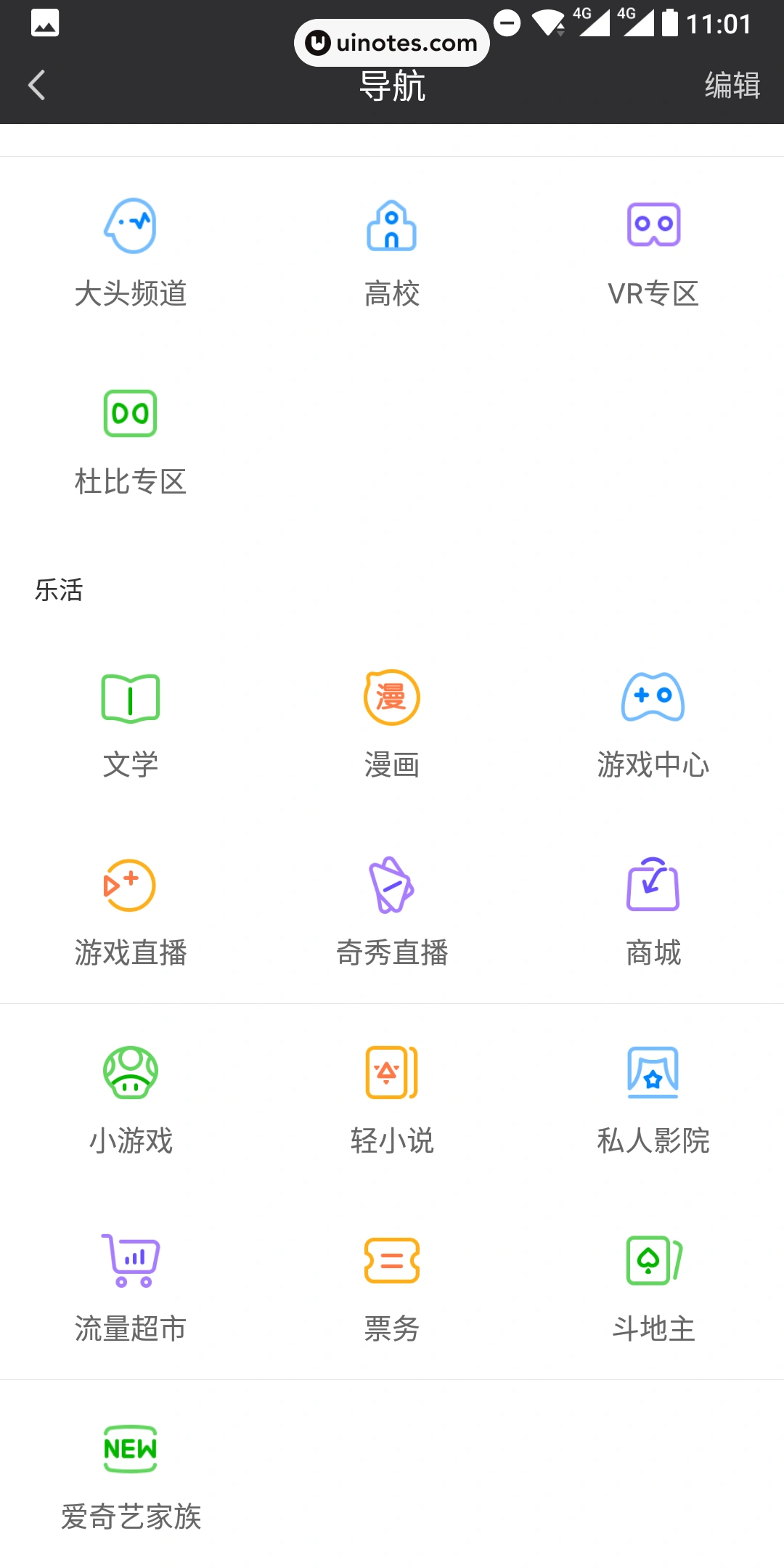Open the 爱奇艺家族 NEW icon

131,1448
